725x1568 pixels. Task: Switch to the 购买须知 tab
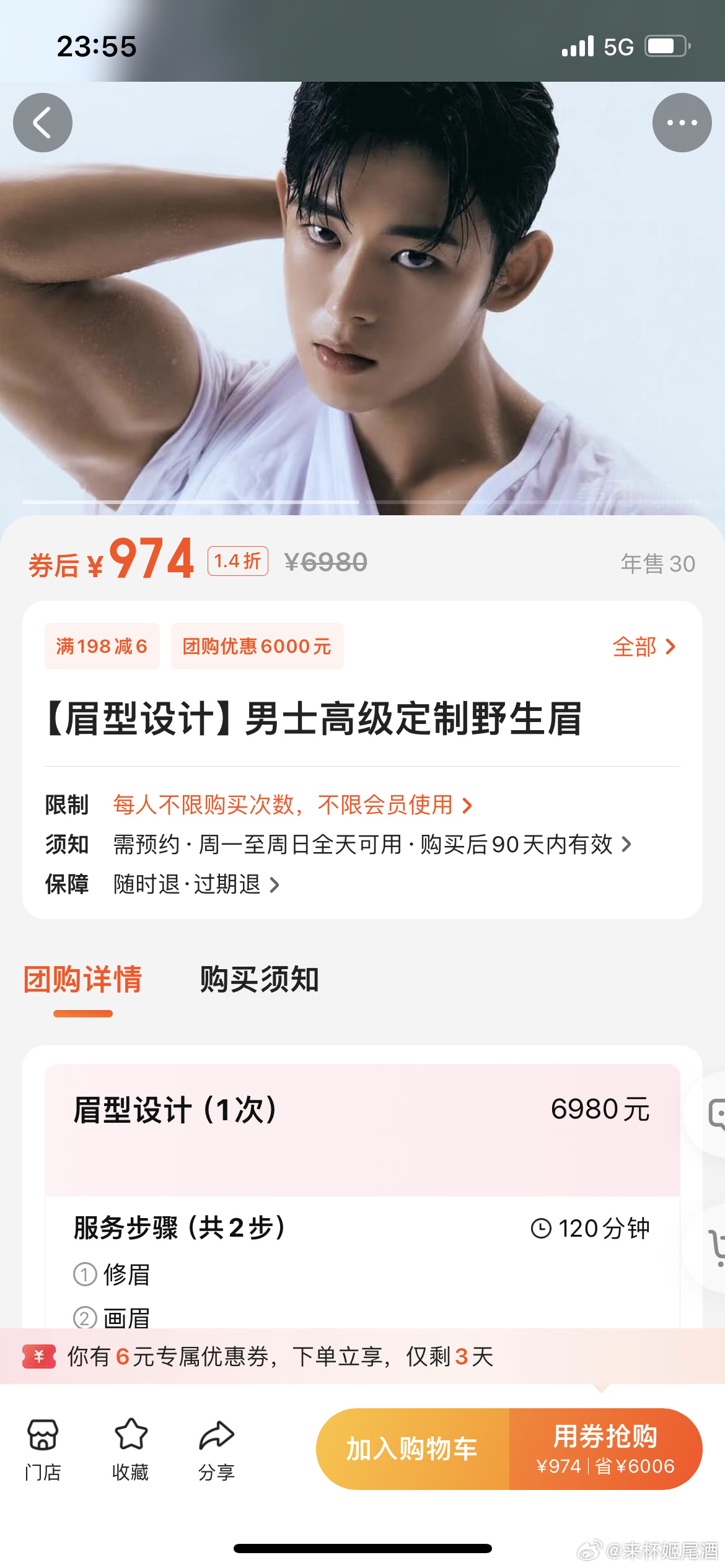(x=259, y=980)
